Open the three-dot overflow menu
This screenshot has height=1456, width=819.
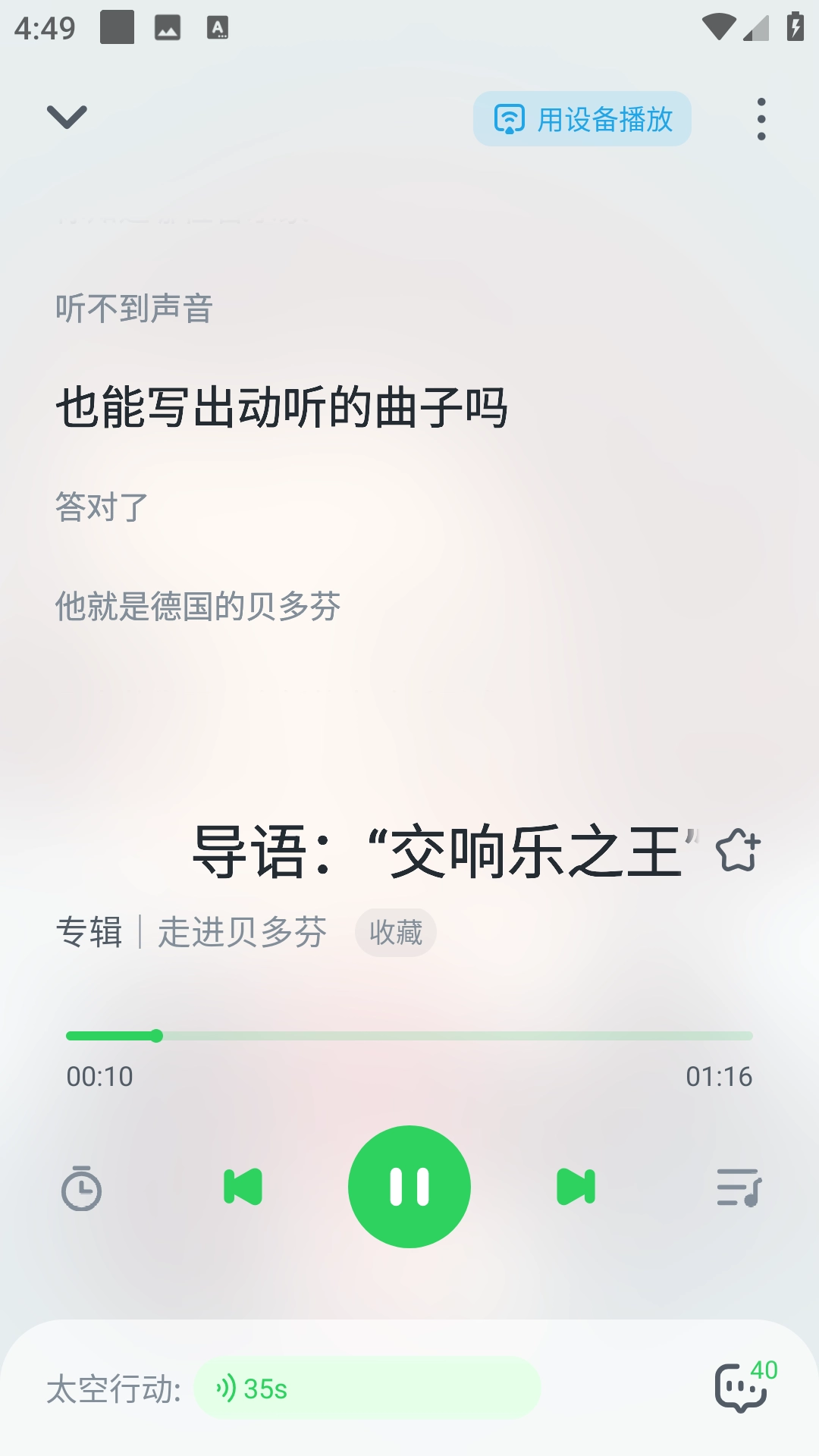pos(761,118)
